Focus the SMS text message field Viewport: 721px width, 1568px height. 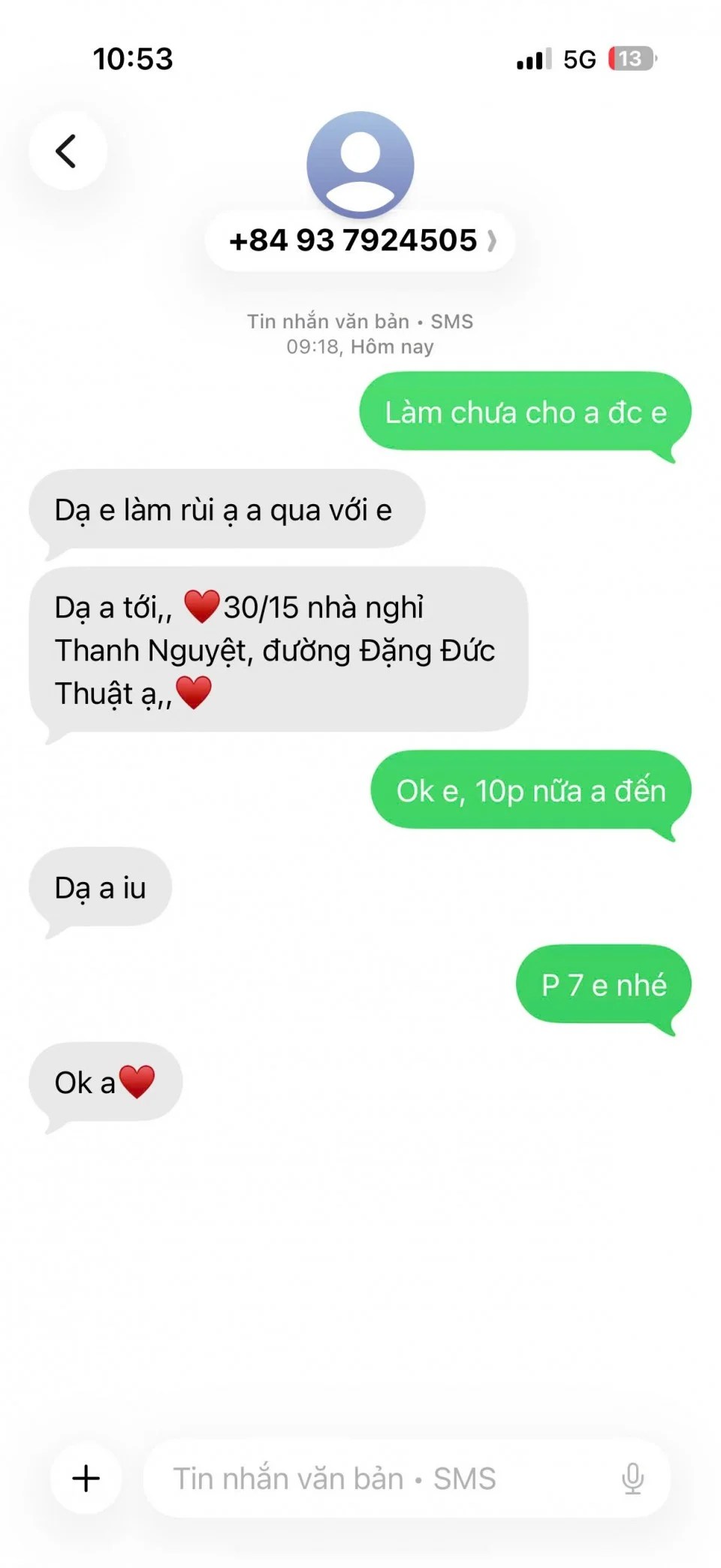point(376,1478)
